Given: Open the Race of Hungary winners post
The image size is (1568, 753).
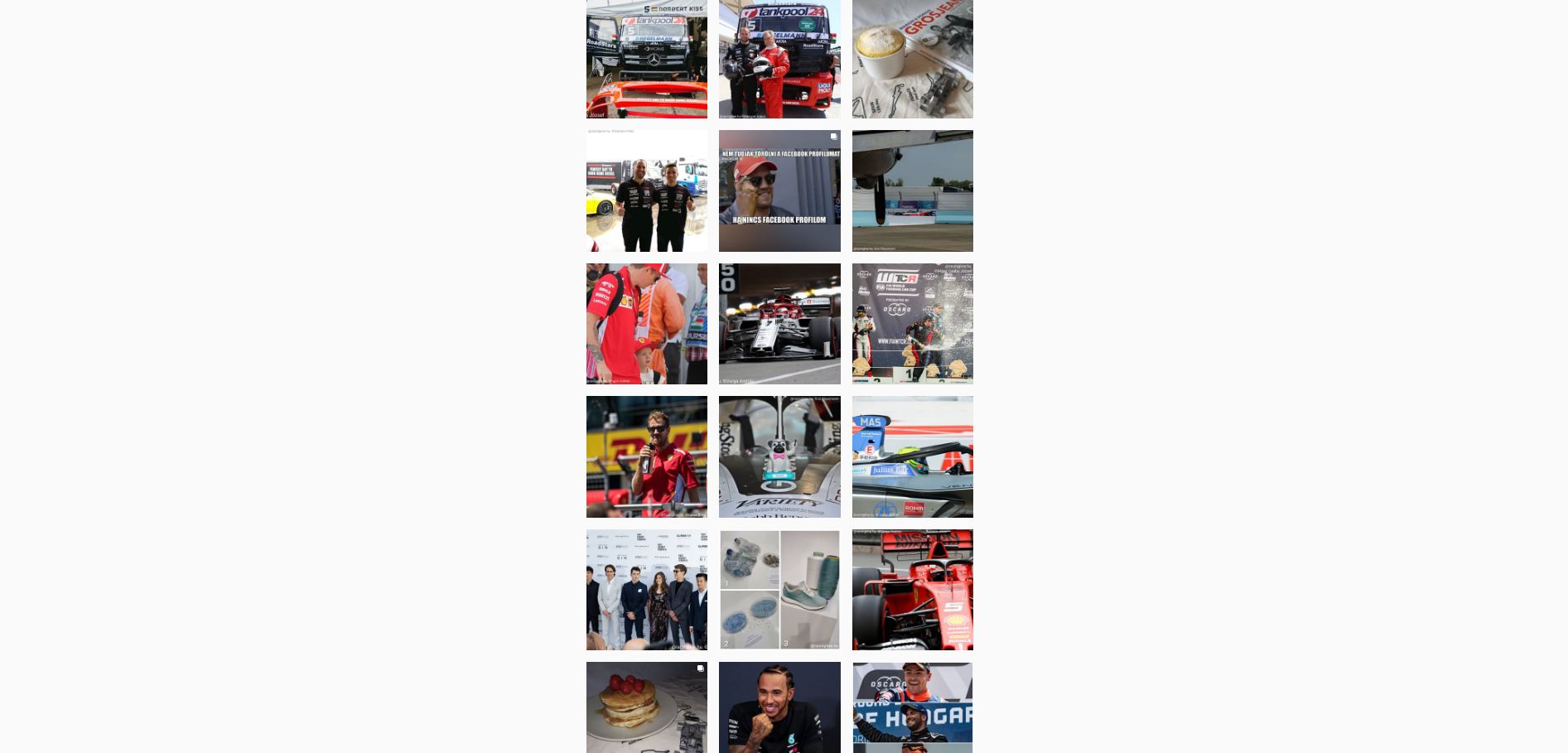Looking at the screenshot, I should [912, 707].
